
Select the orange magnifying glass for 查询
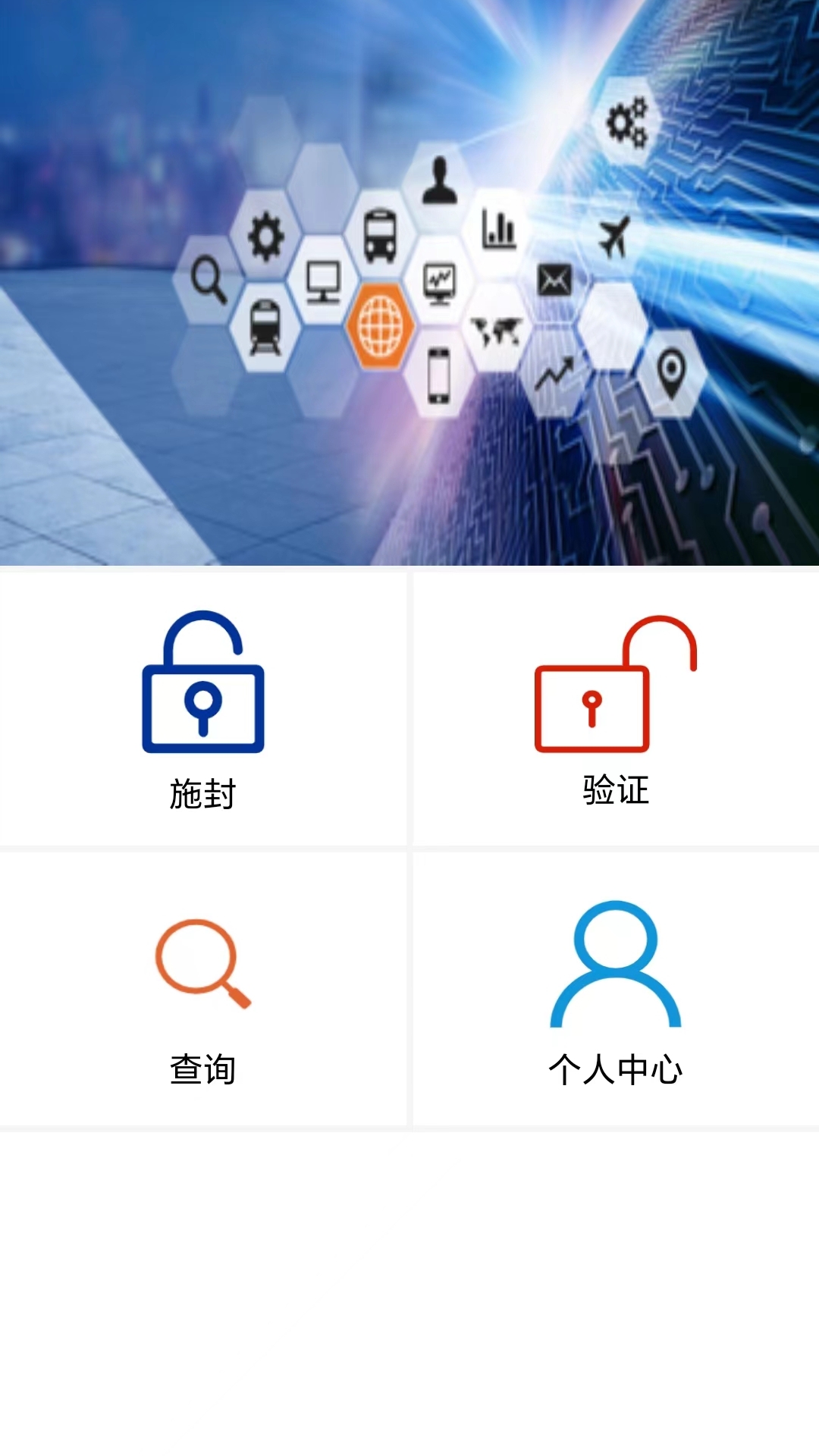(x=203, y=963)
